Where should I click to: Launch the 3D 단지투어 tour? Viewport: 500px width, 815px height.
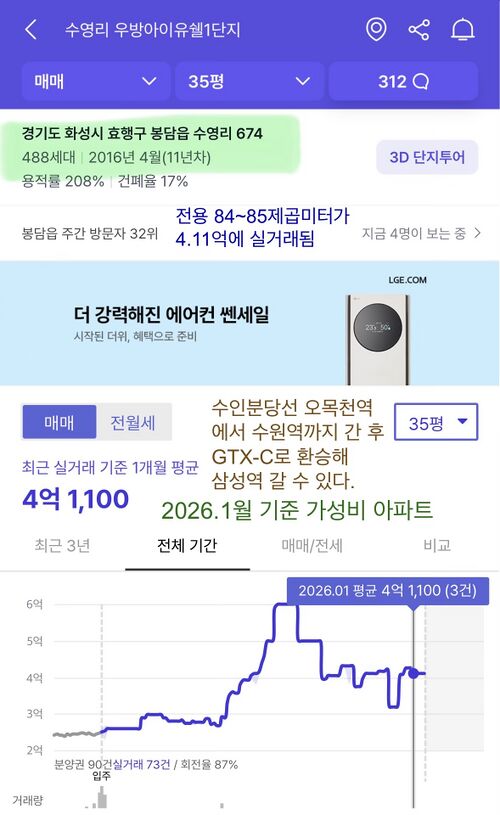(x=427, y=157)
